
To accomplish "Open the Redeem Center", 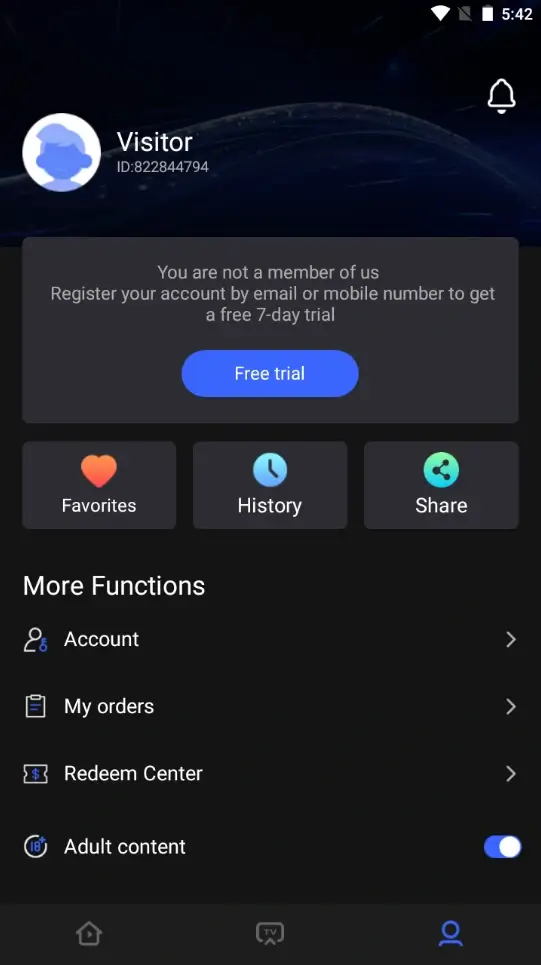I will click(270, 774).
